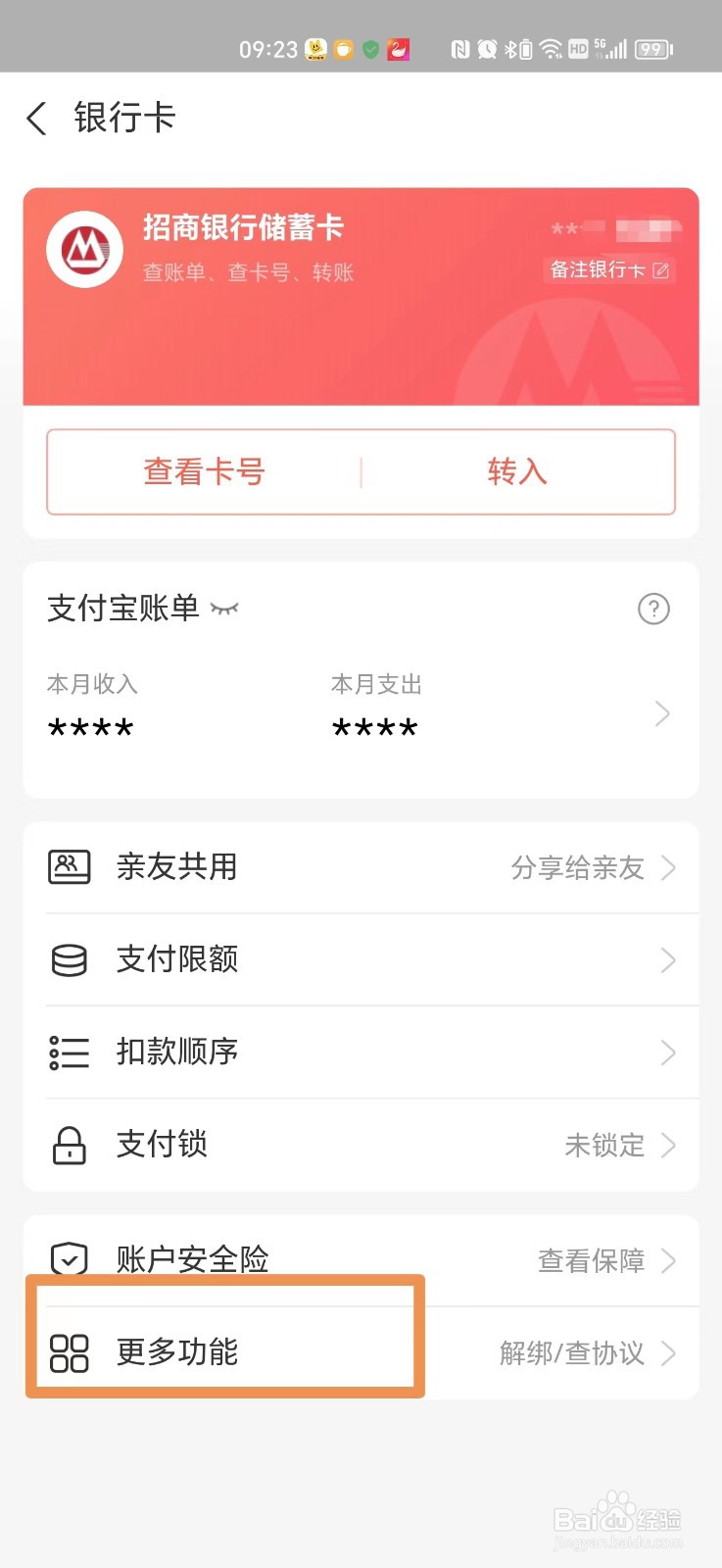The image size is (722, 1568).
Task: Open the 支付锁 setting
Action: coord(361,1145)
